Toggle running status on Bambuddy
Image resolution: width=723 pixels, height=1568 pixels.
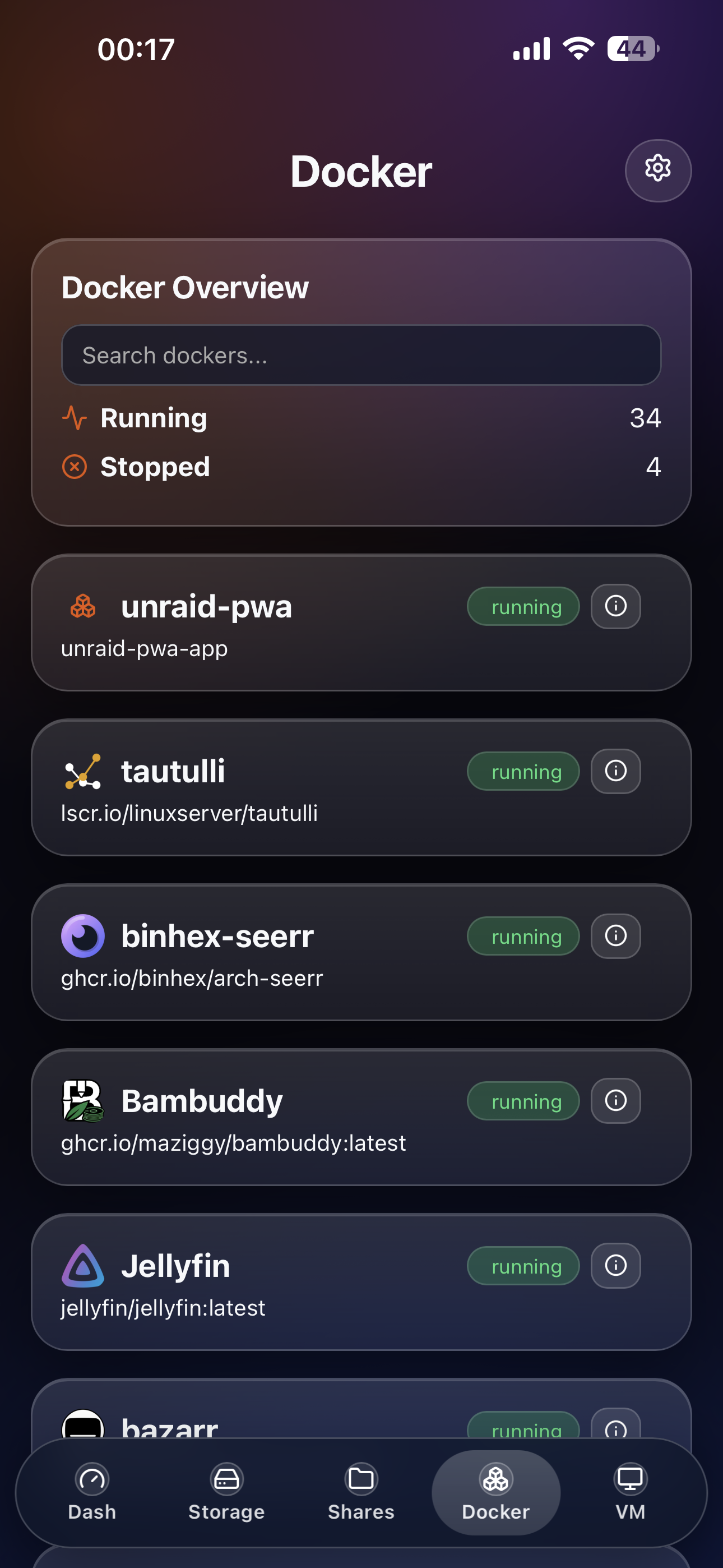click(x=523, y=1100)
